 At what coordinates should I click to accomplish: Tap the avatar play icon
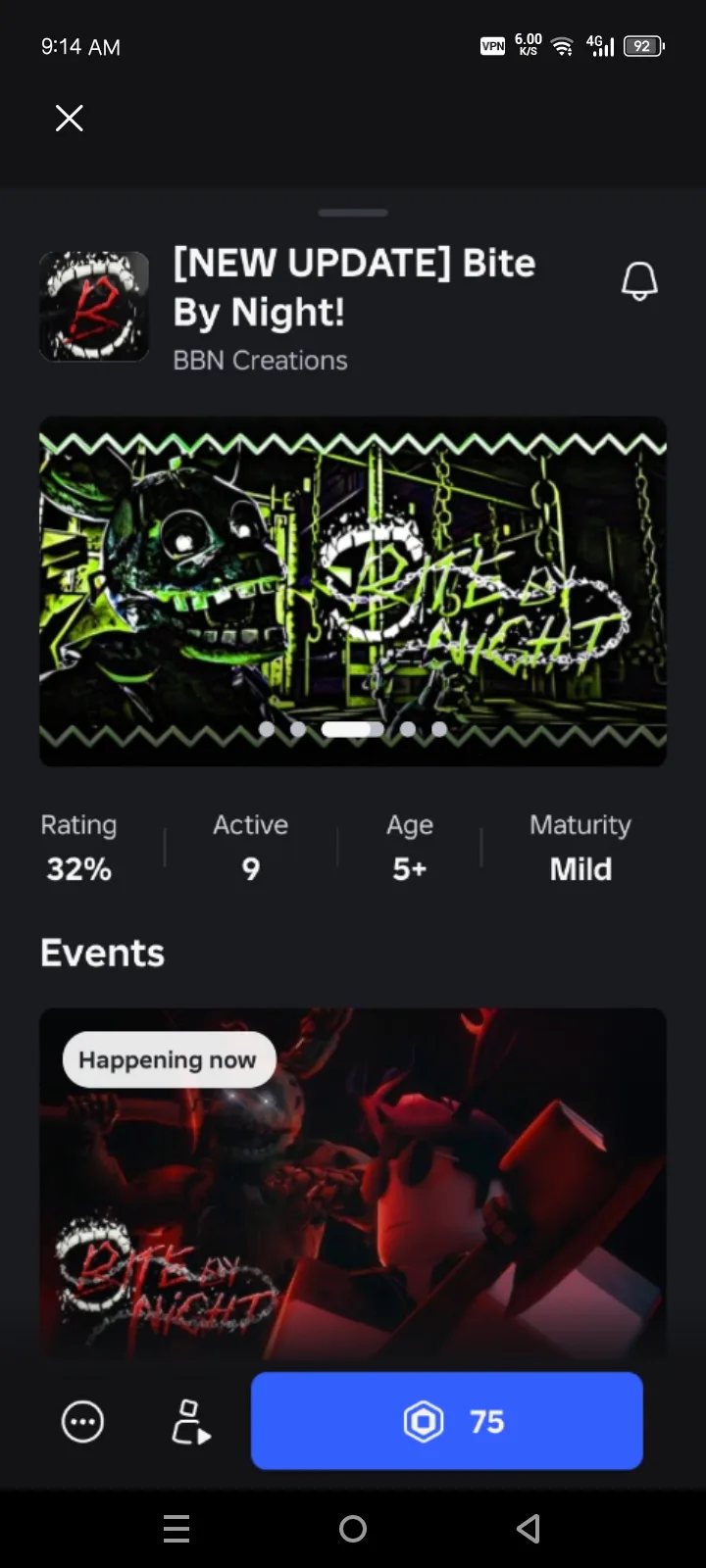[x=191, y=1422]
